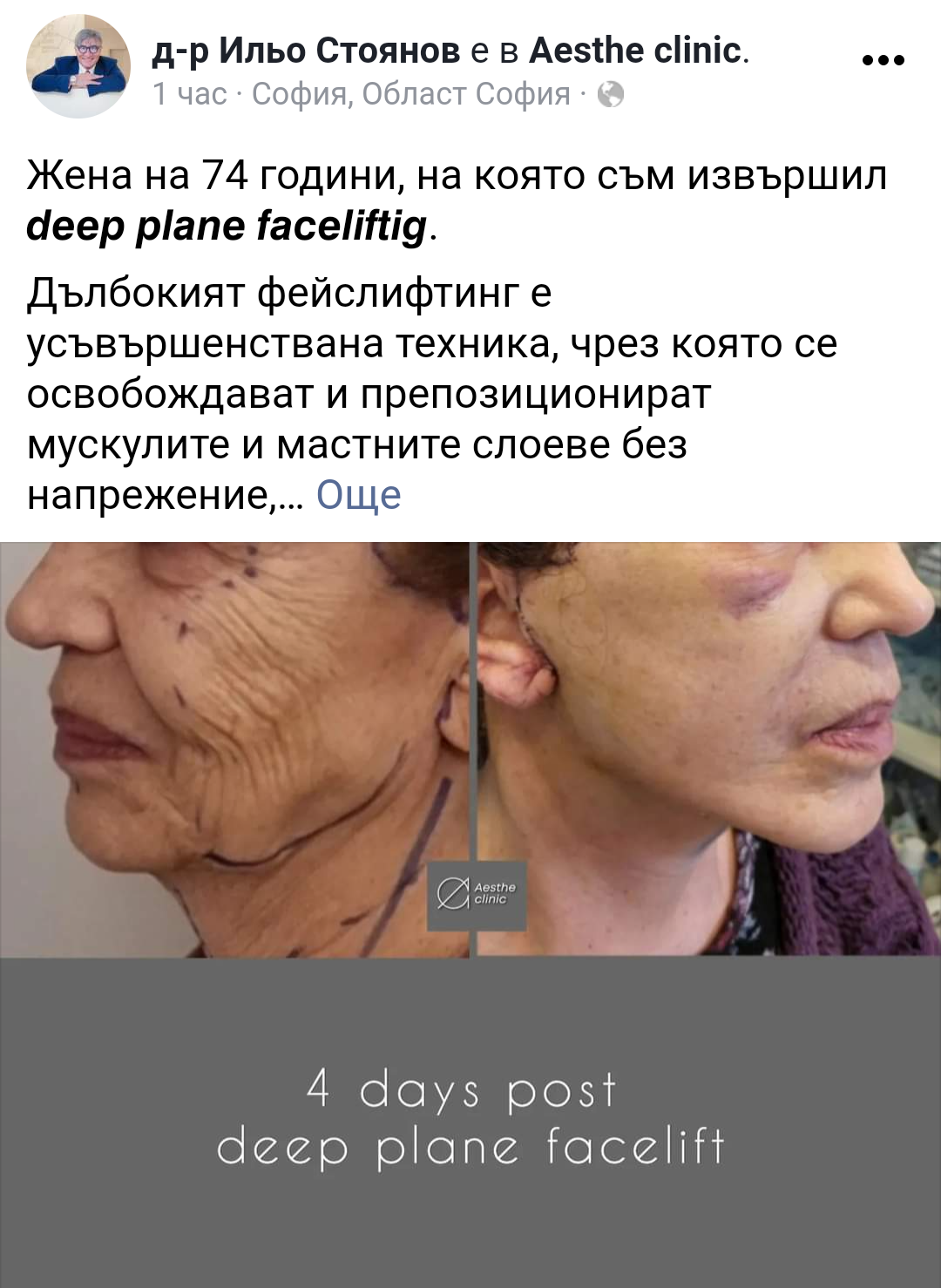Open д-р Ильо Стоянов's profile picture
Screen dimensions: 941x1288
point(78,66)
